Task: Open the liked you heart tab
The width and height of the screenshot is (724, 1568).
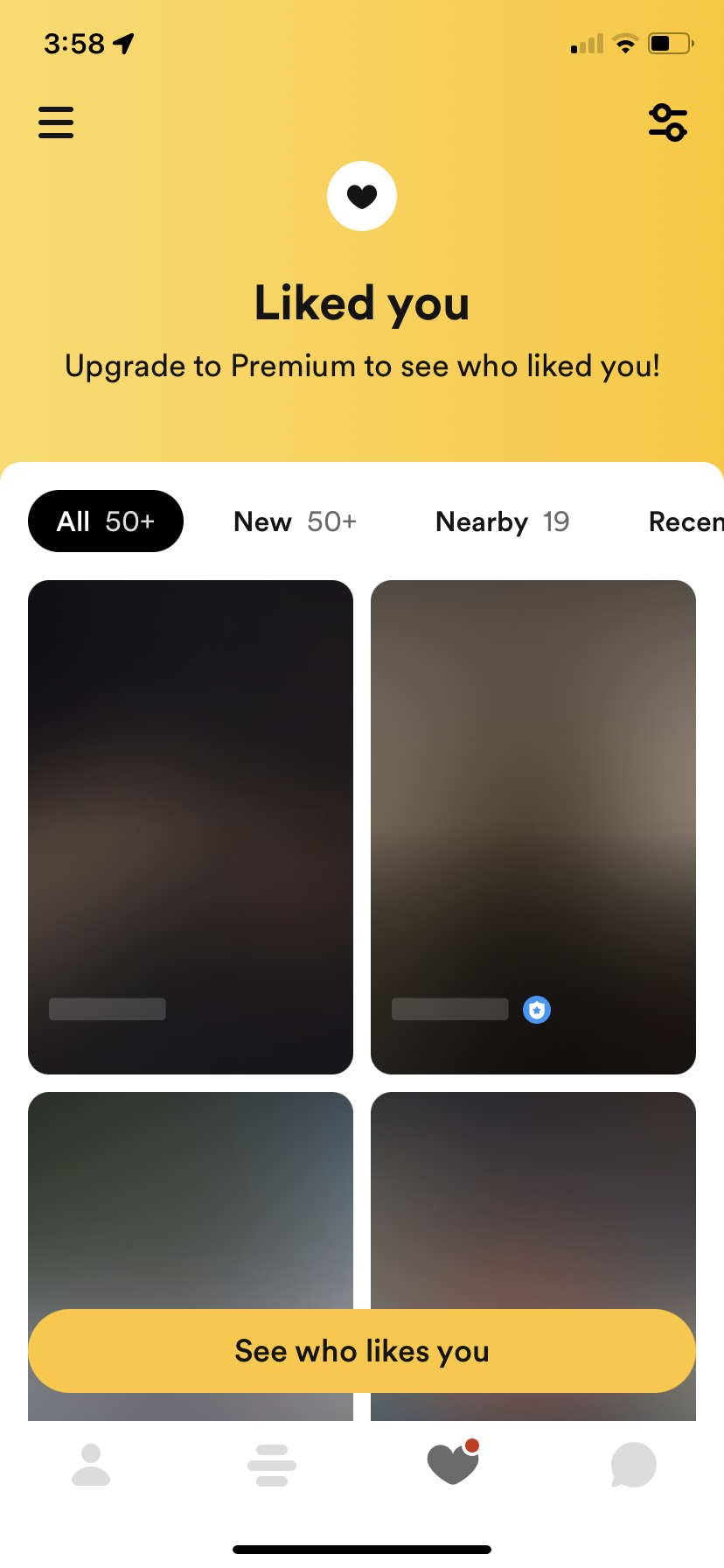Action: pyautogui.click(x=453, y=1463)
